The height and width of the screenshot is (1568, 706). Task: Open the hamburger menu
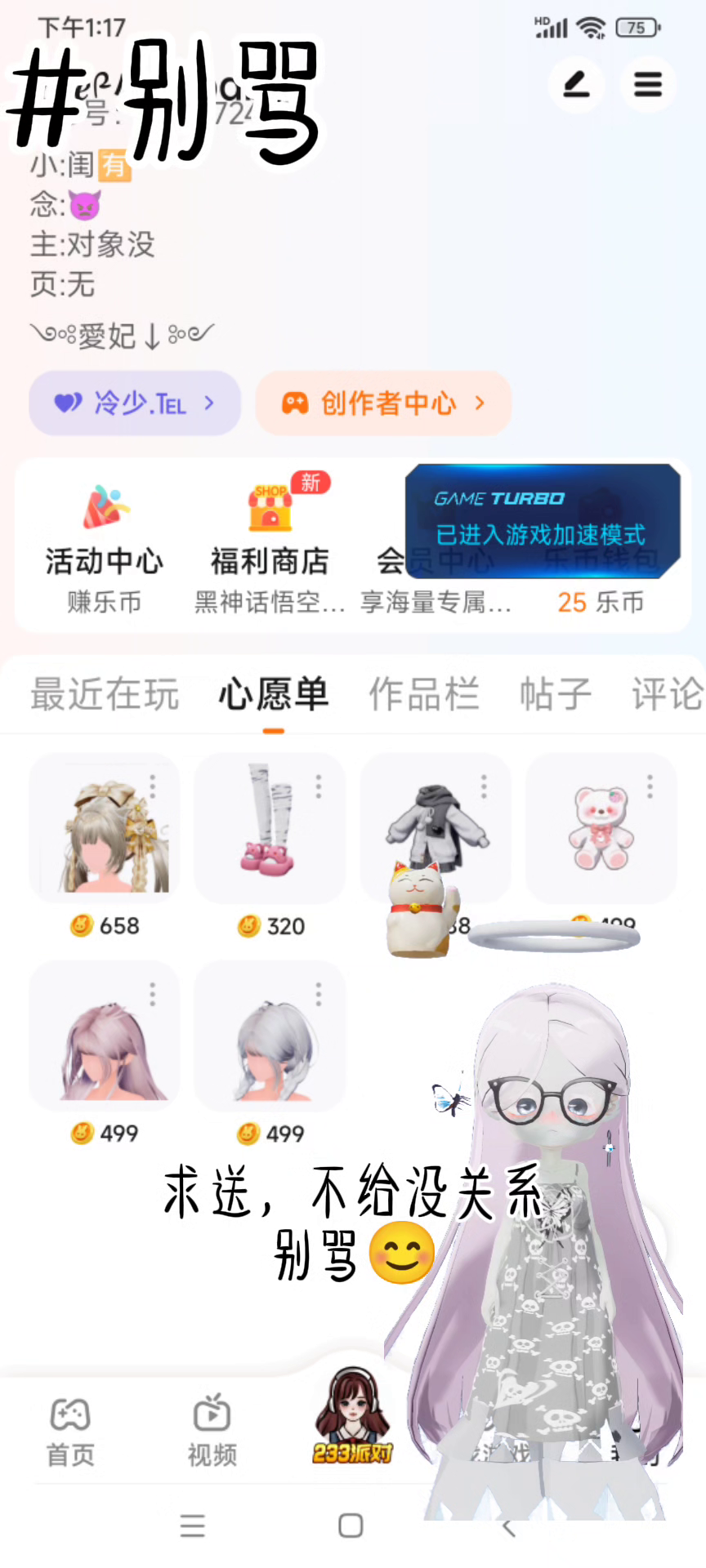coord(647,85)
